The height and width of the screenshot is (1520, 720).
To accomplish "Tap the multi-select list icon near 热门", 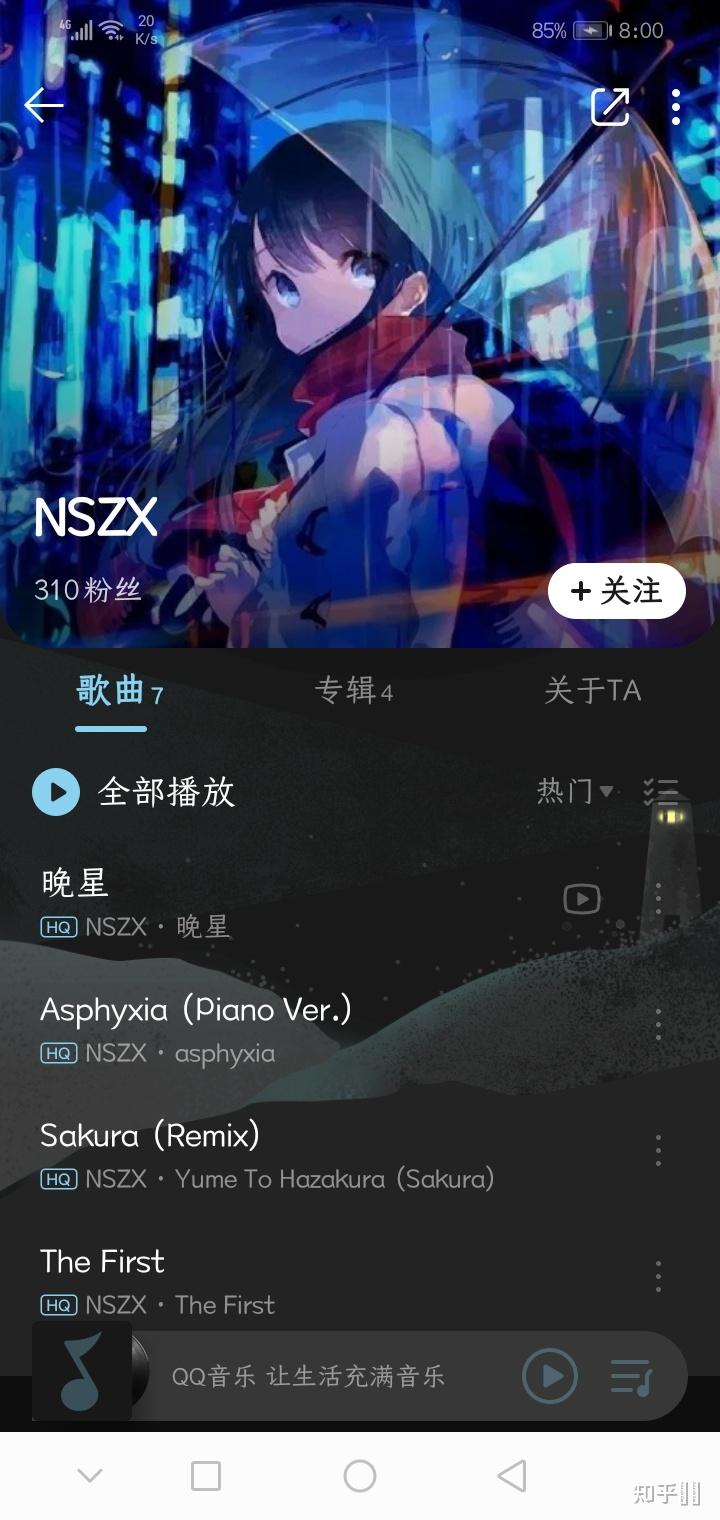I will [x=660, y=791].
